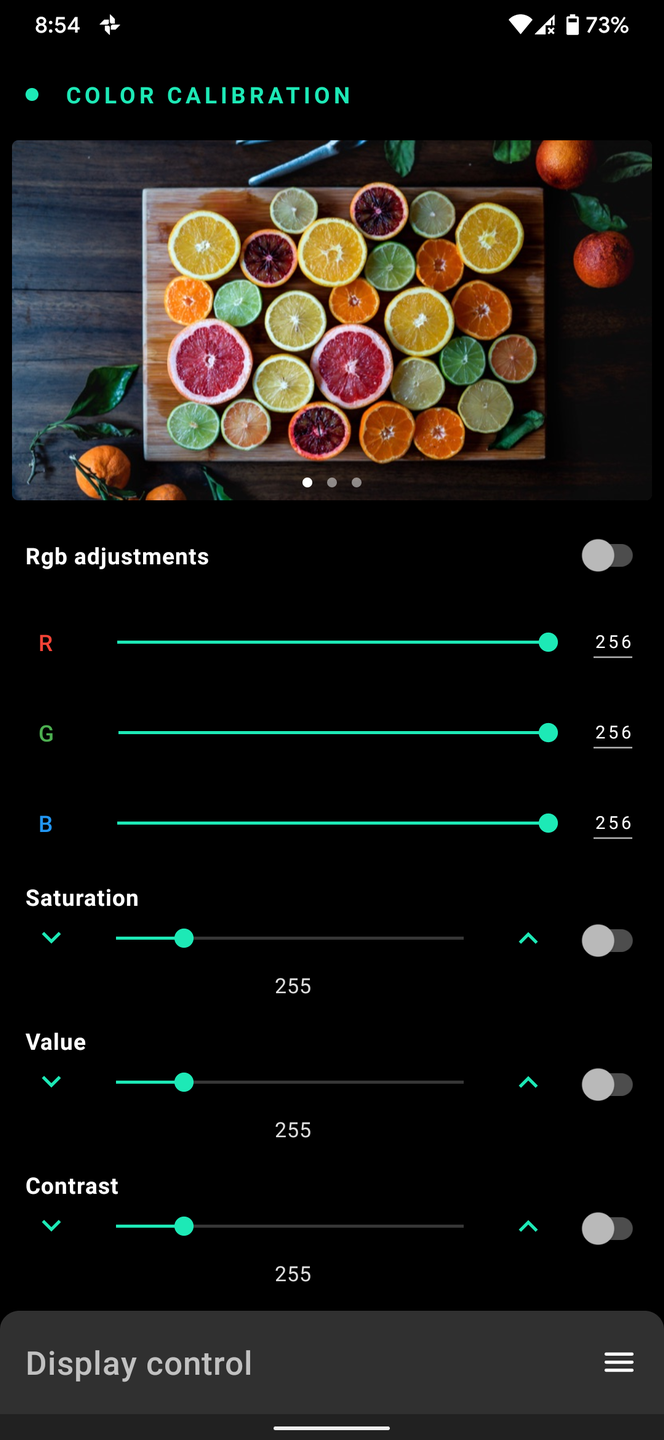The image size is (664, 1440).
Task: Edit the R value field
Action: coord(613,643)
